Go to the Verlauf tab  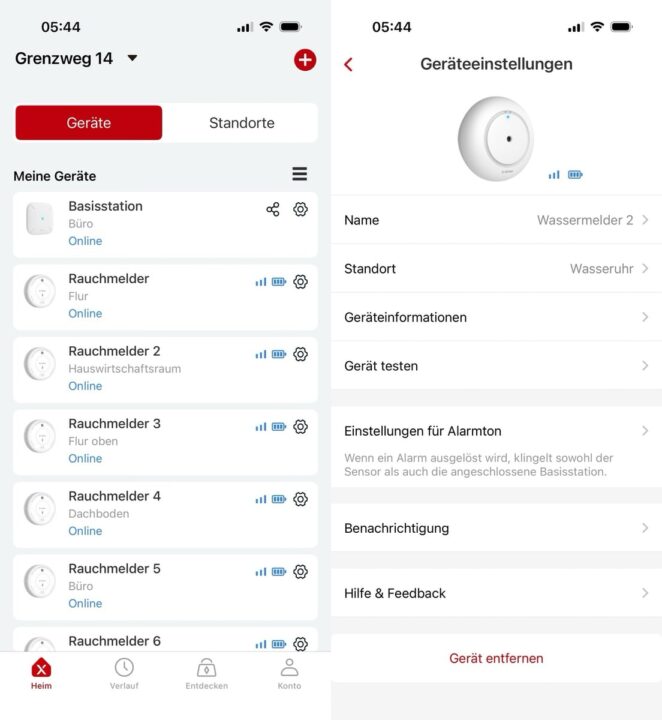pyautogui.click(x=124, y=674)
